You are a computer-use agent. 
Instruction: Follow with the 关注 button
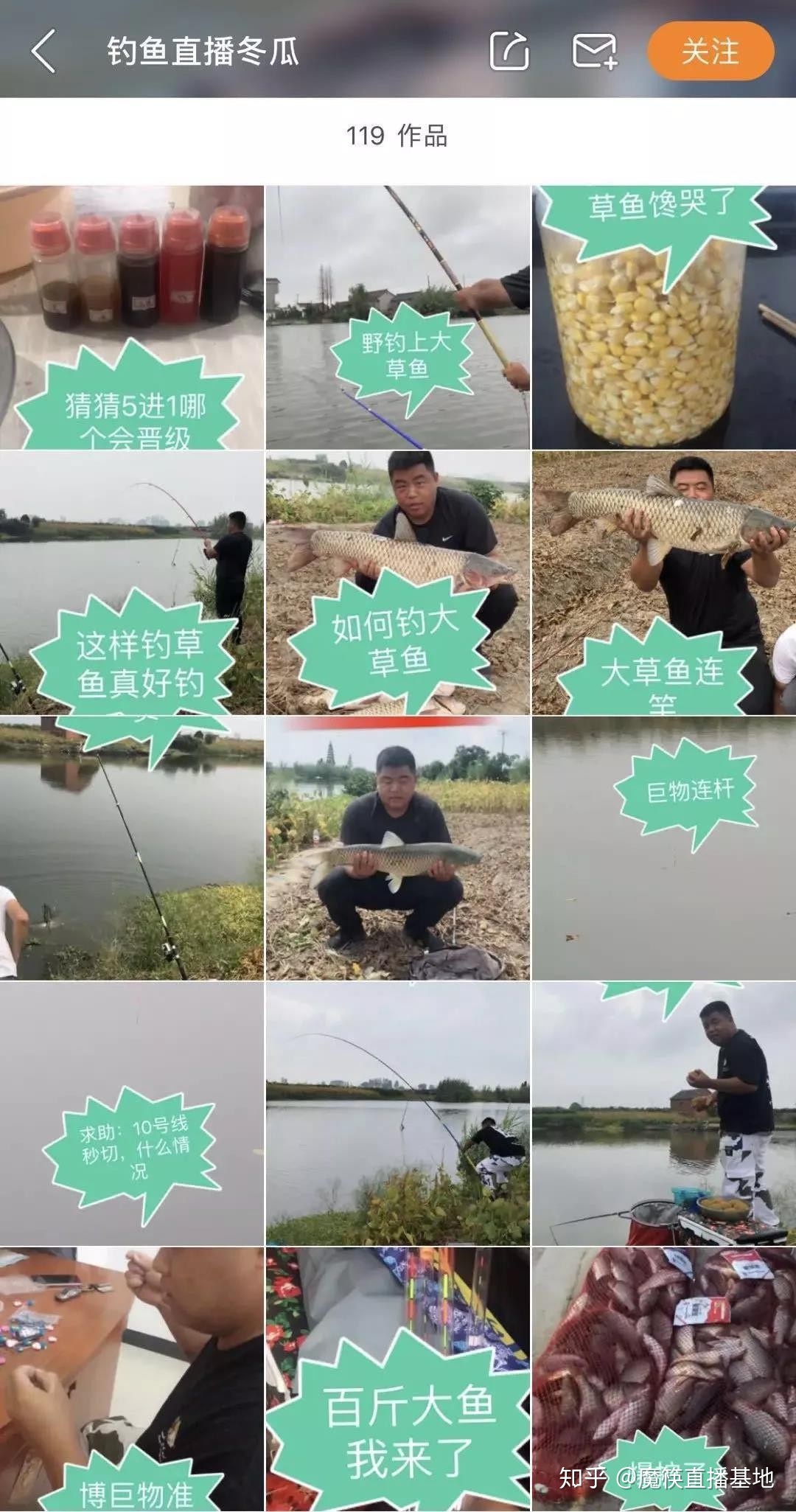711,52
